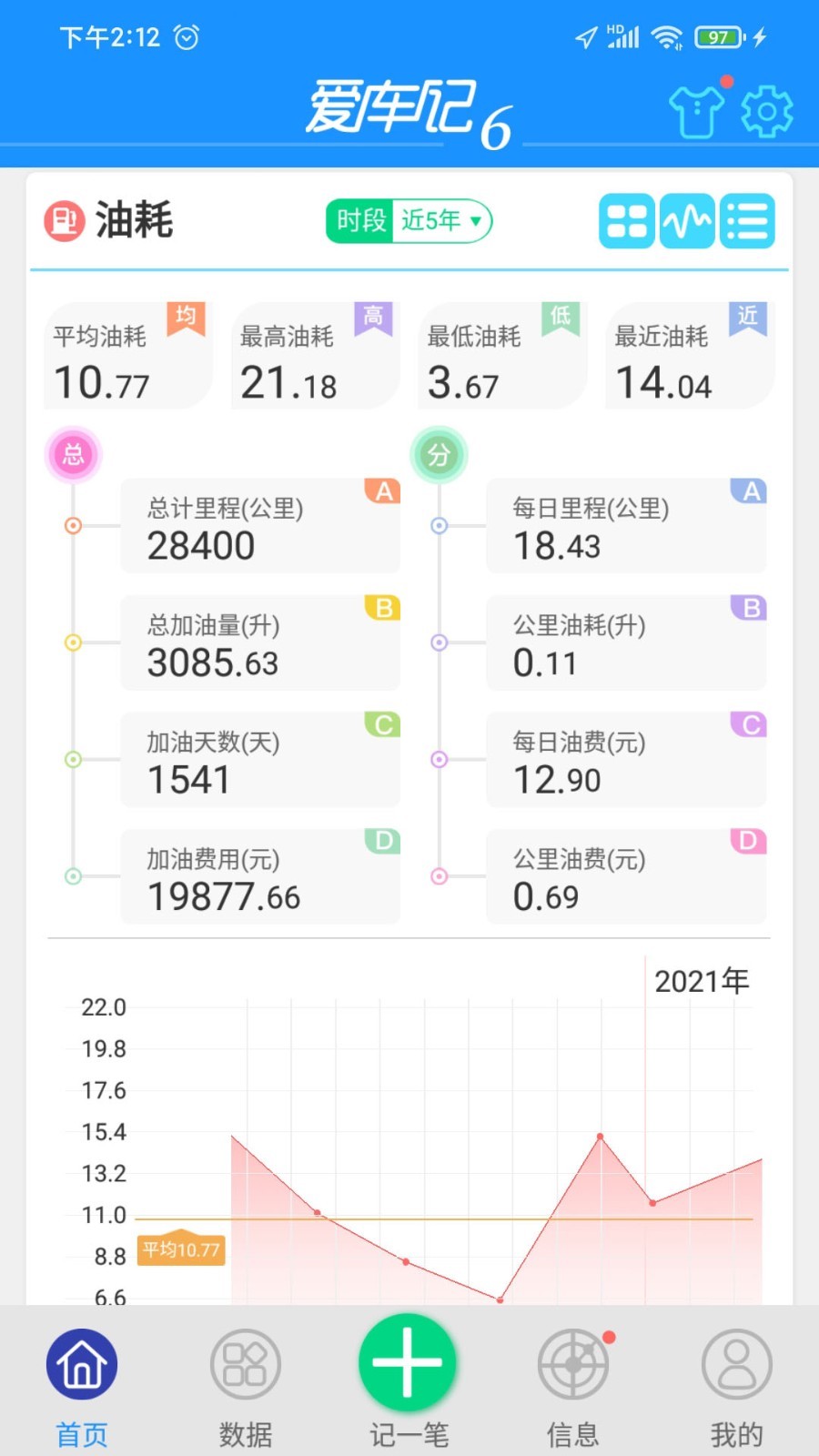The height and width of the screenshot is (1456, 819).
Task: Open the 首页 home screen
Action: click(x=81, y=1383)
